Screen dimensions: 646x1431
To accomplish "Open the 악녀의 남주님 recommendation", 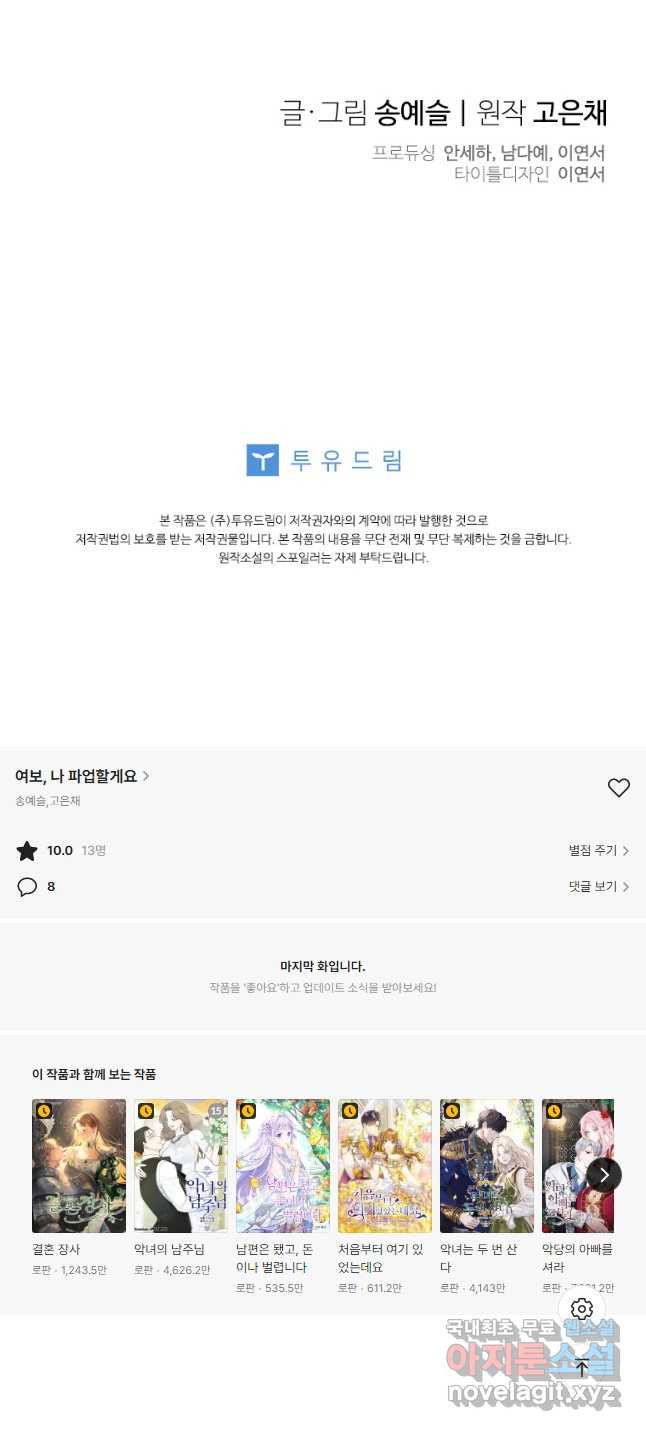I will coord(181,1166).
